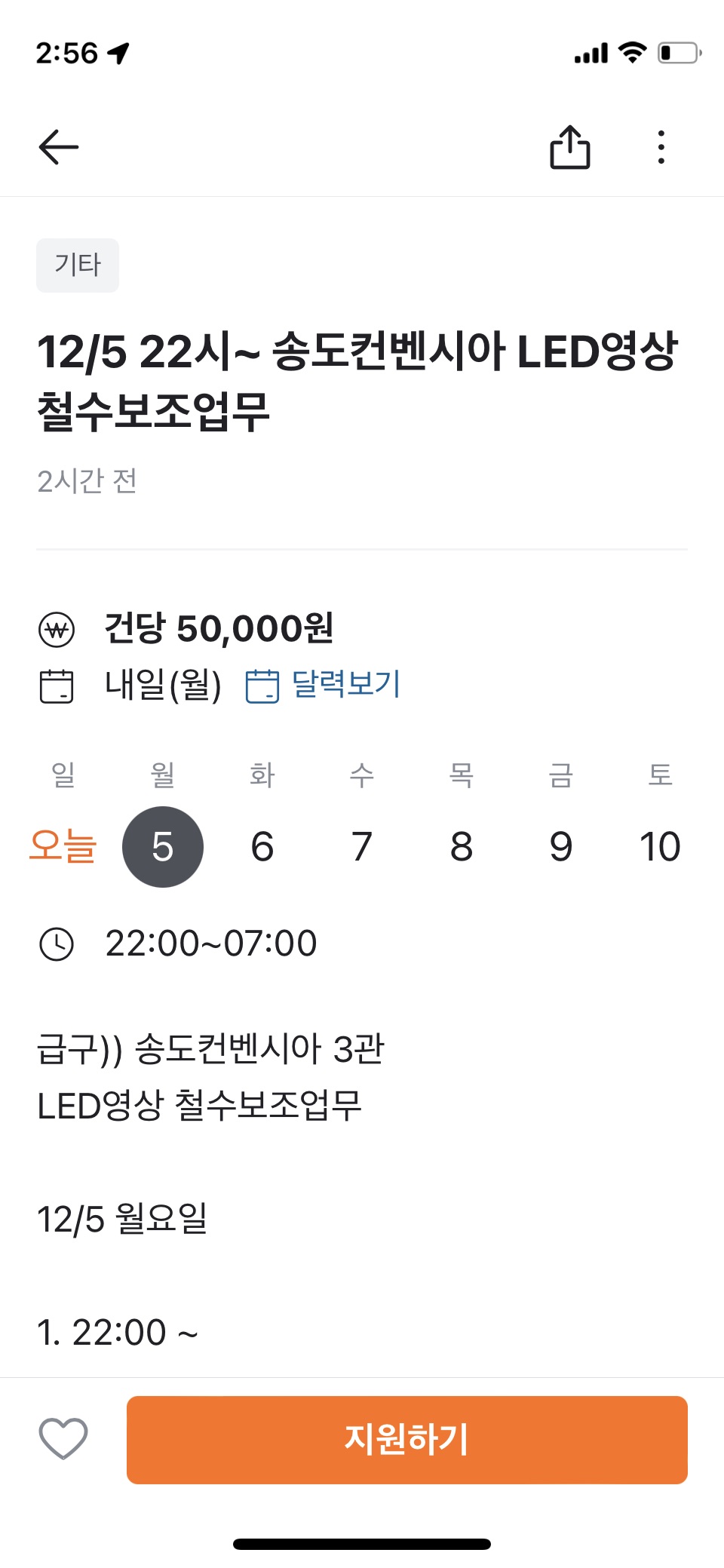Tap the 지원하기 apply button
Viewport: 724px width, 1568px height.
pyautogui.click(x=406, y=1439)
